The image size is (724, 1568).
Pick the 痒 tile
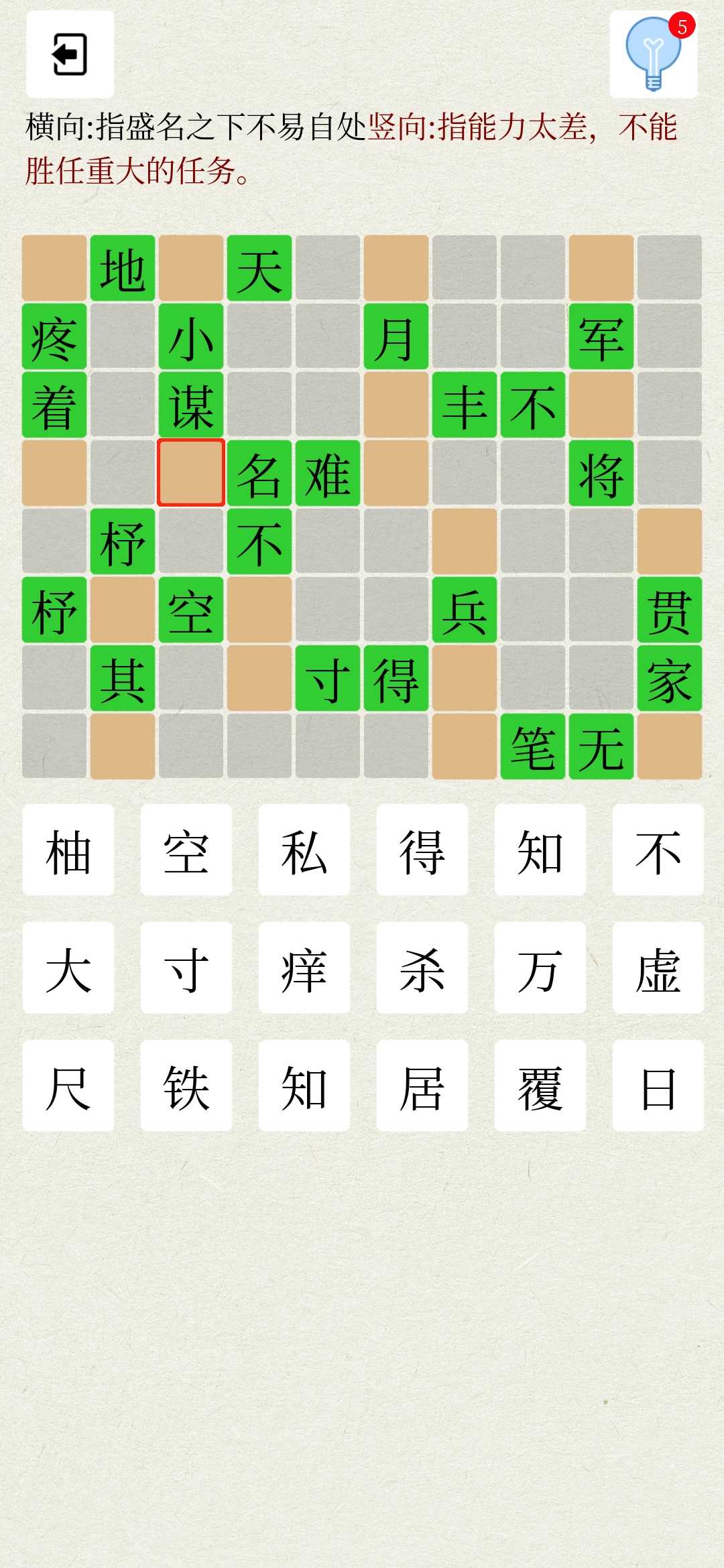[x=304, y=968]
